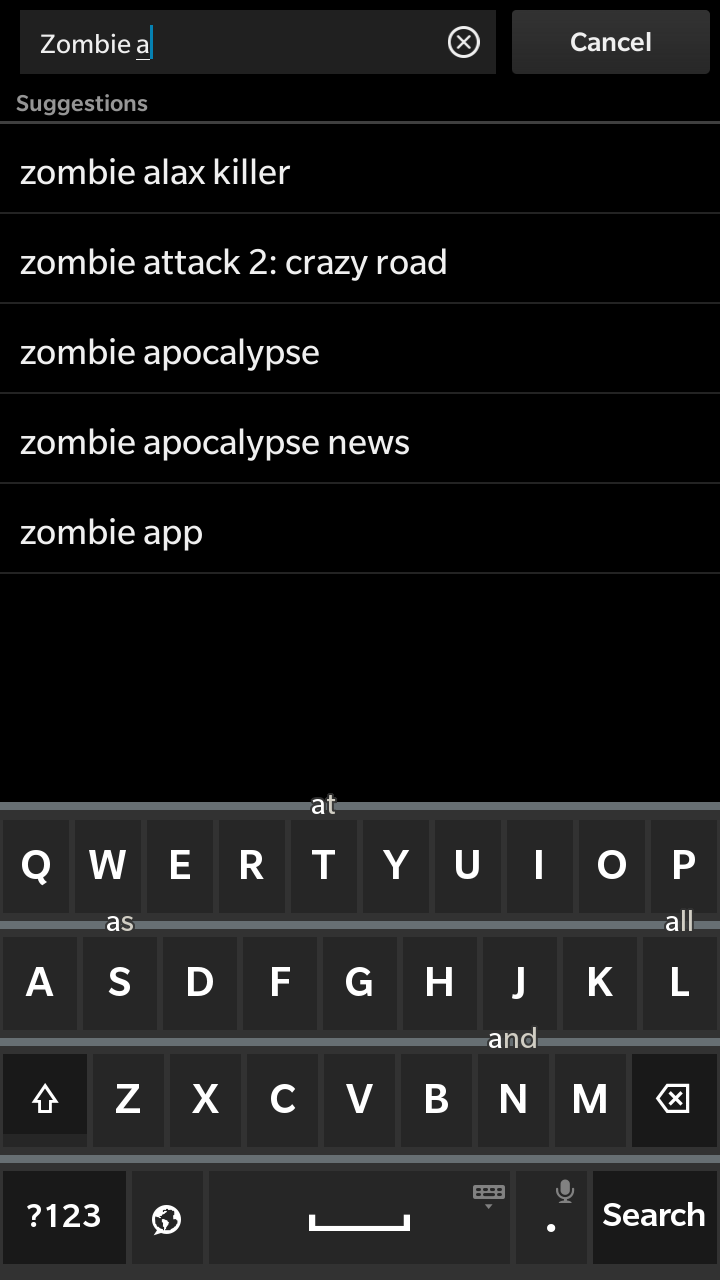720x1280 pixels.
Task: Clear the search text field
Action: (x=463, y=42)
